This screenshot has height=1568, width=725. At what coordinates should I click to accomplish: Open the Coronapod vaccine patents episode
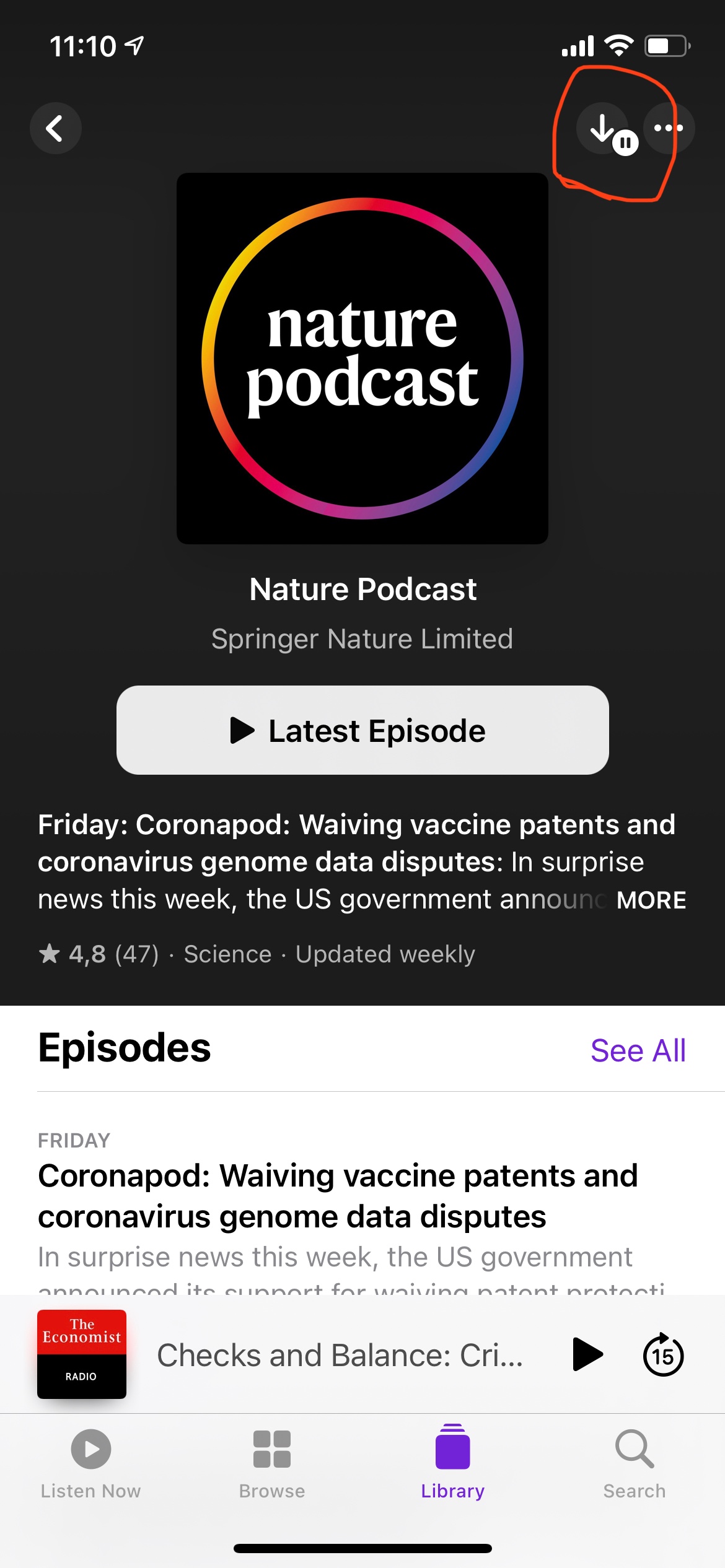coord(338,1195)
